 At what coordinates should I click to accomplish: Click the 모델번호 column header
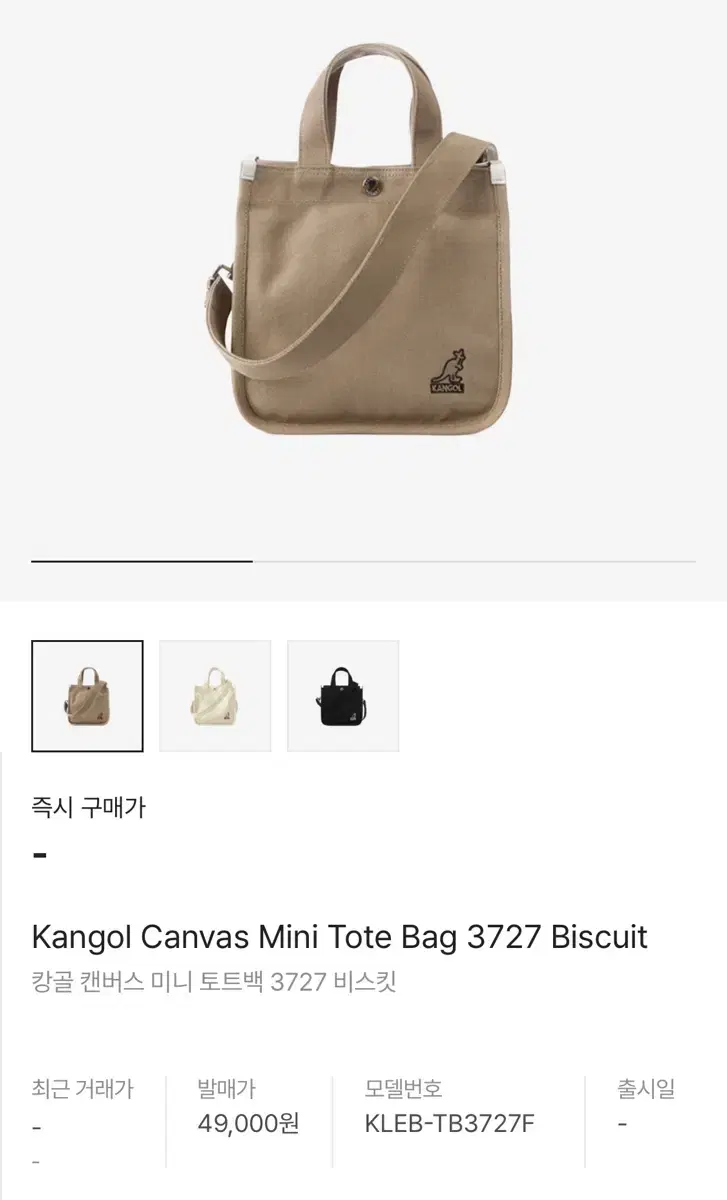tap(404, 1090)
